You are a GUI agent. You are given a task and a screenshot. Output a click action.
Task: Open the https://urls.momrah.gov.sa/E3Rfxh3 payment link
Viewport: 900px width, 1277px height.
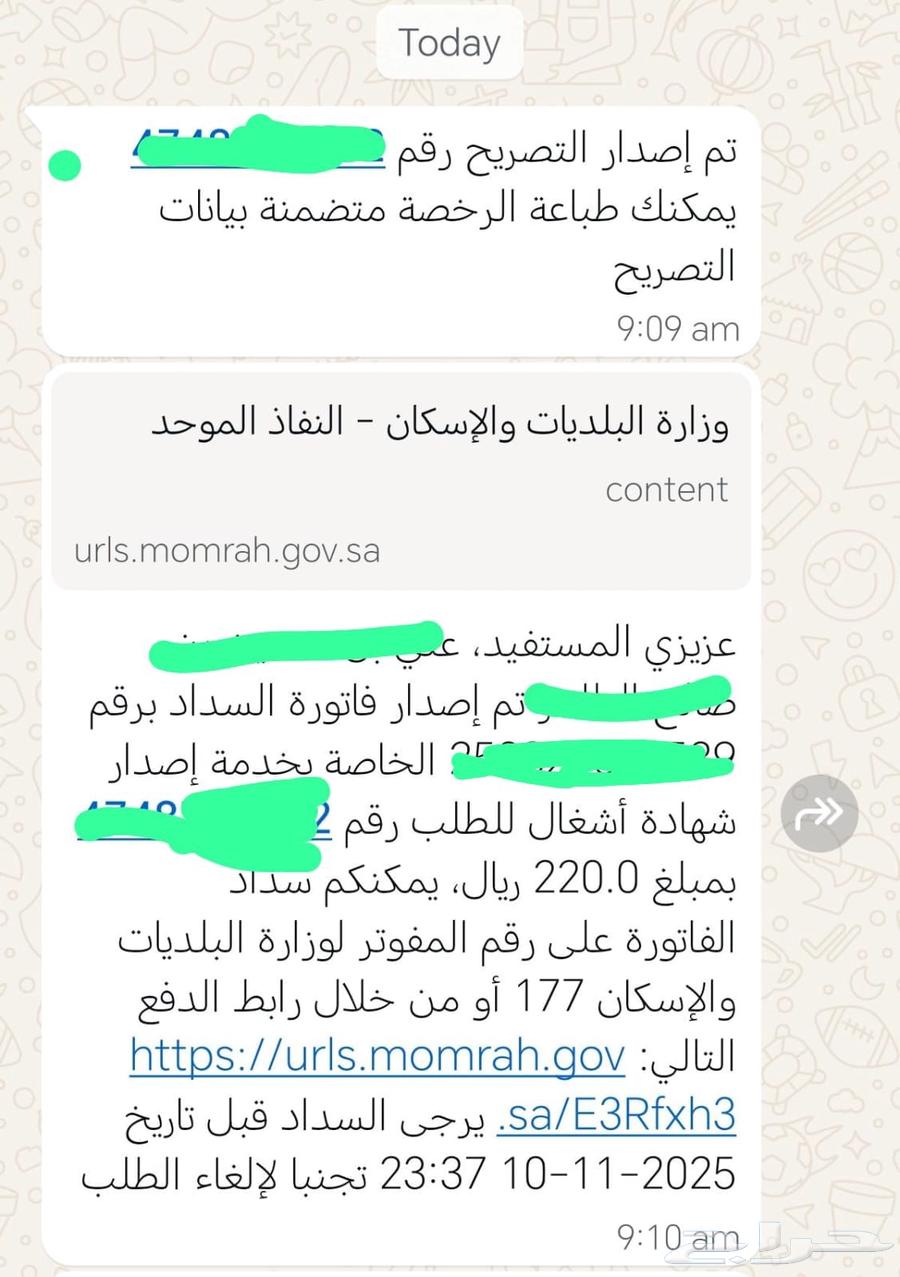(378, 1056)
